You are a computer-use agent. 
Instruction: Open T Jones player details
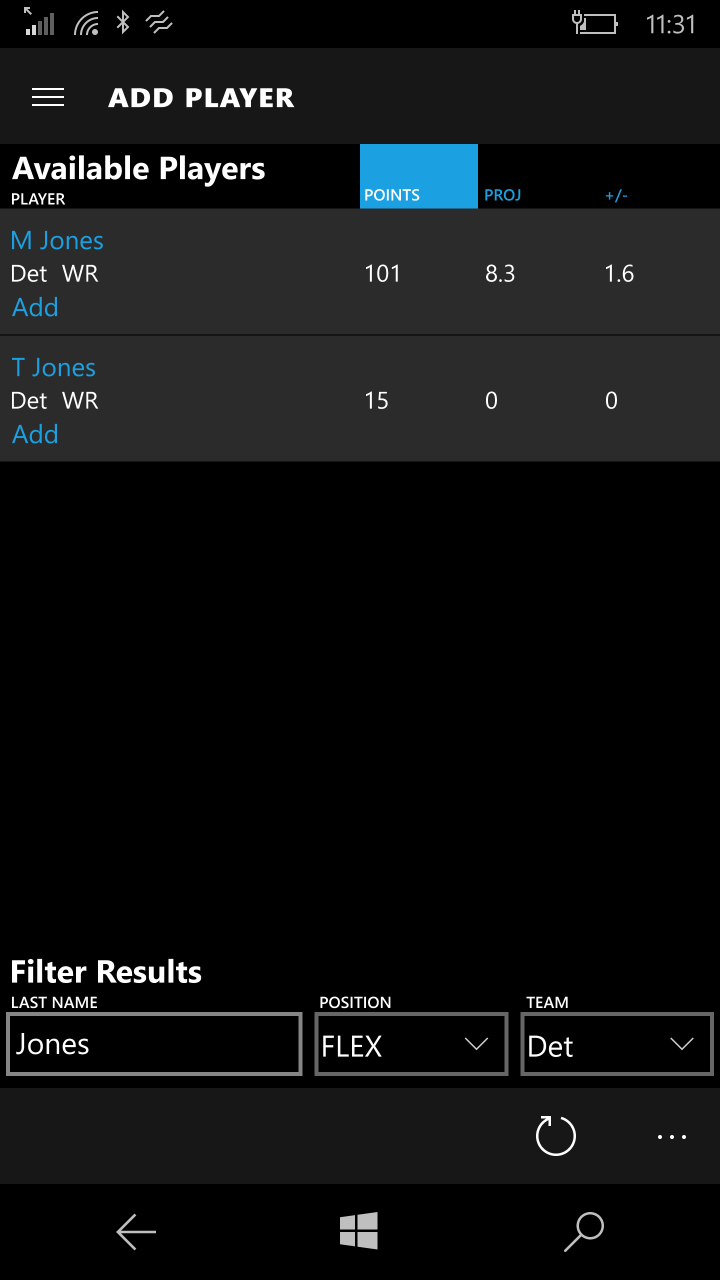point(54,368)
